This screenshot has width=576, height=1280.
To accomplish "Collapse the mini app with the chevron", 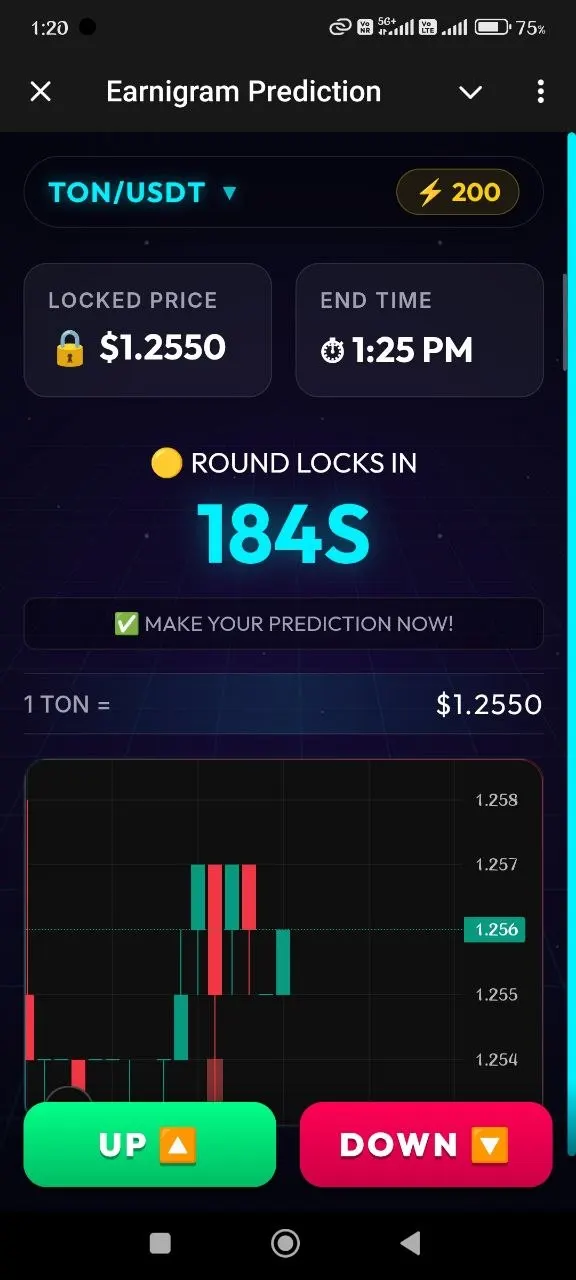I will (470, 92).
